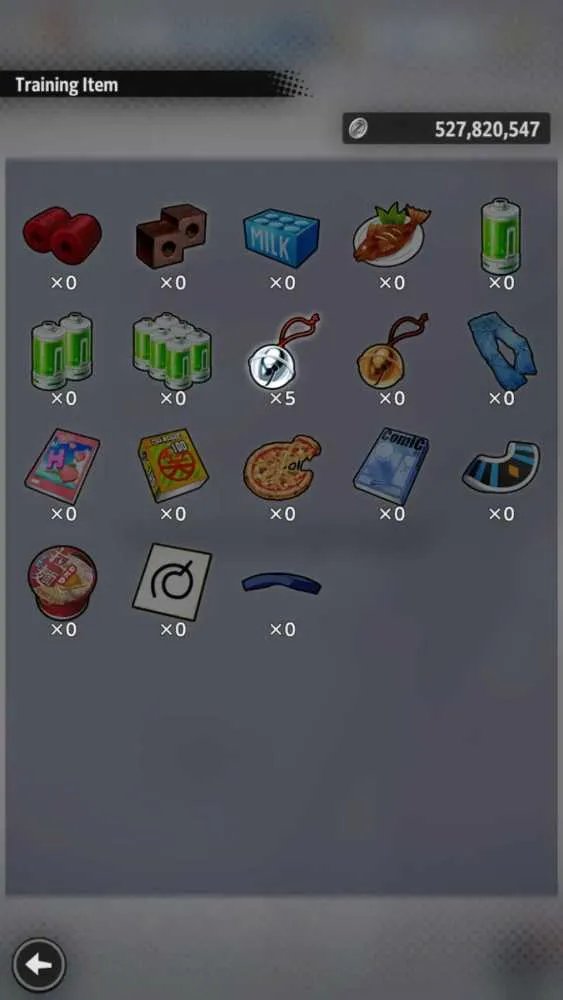Open the white symbol card item
This screenshot has width=563, height=1000.
point(172,582)
